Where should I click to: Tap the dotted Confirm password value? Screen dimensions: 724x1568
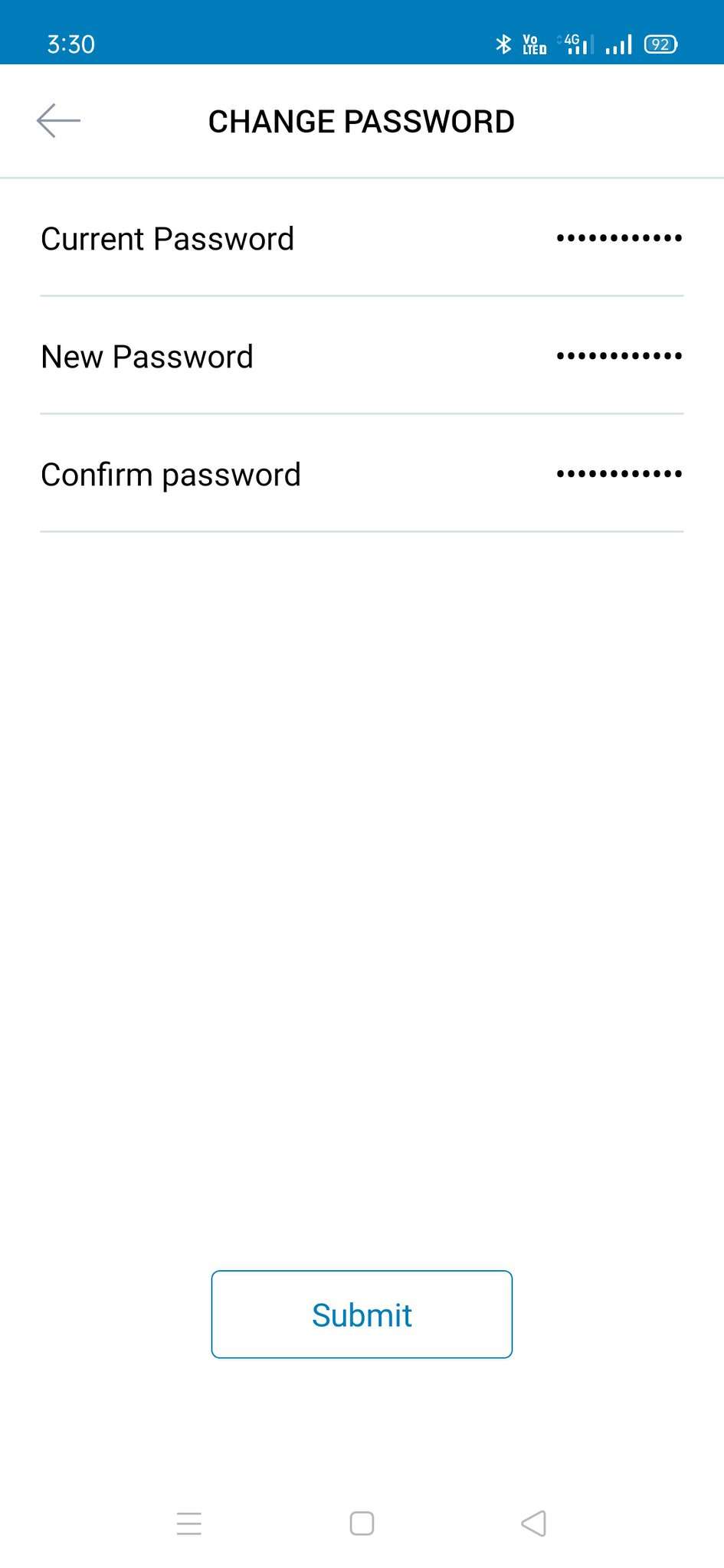click(x=618, y=473)
